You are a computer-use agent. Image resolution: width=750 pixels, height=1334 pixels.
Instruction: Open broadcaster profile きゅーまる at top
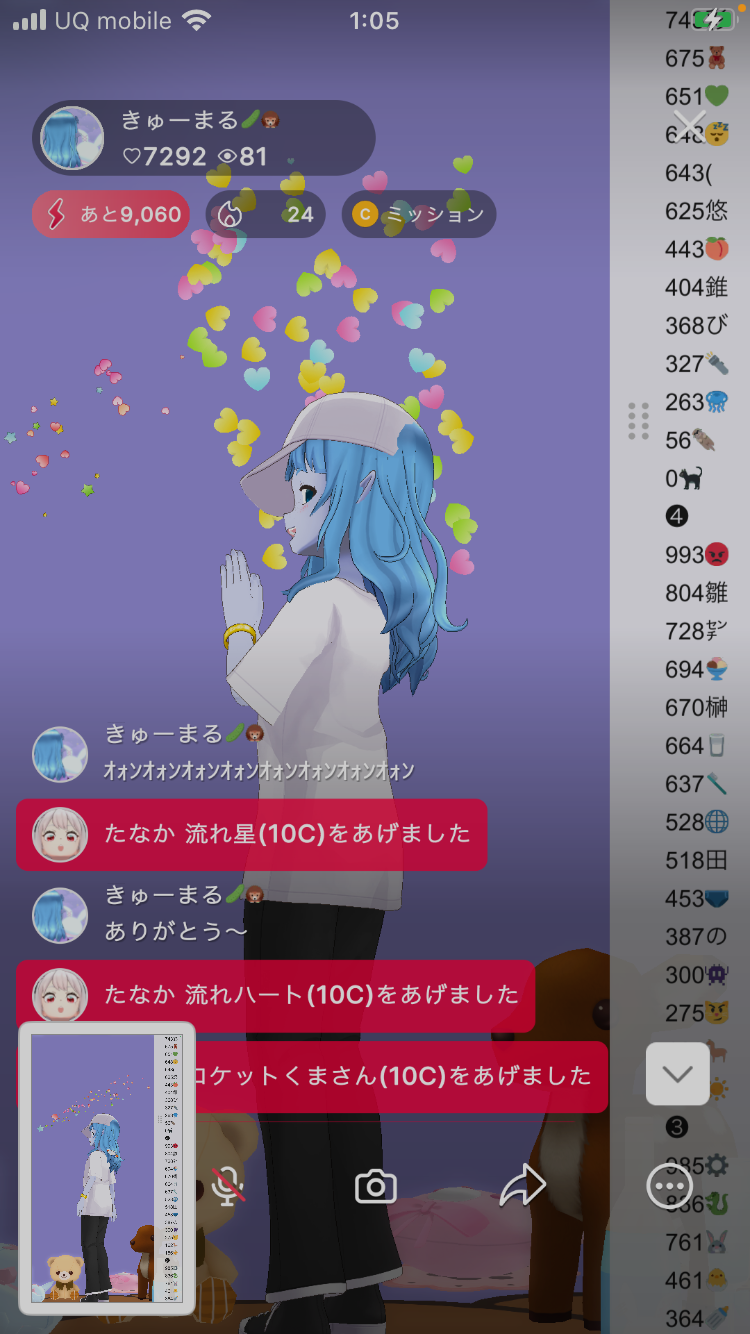(200, 138)
